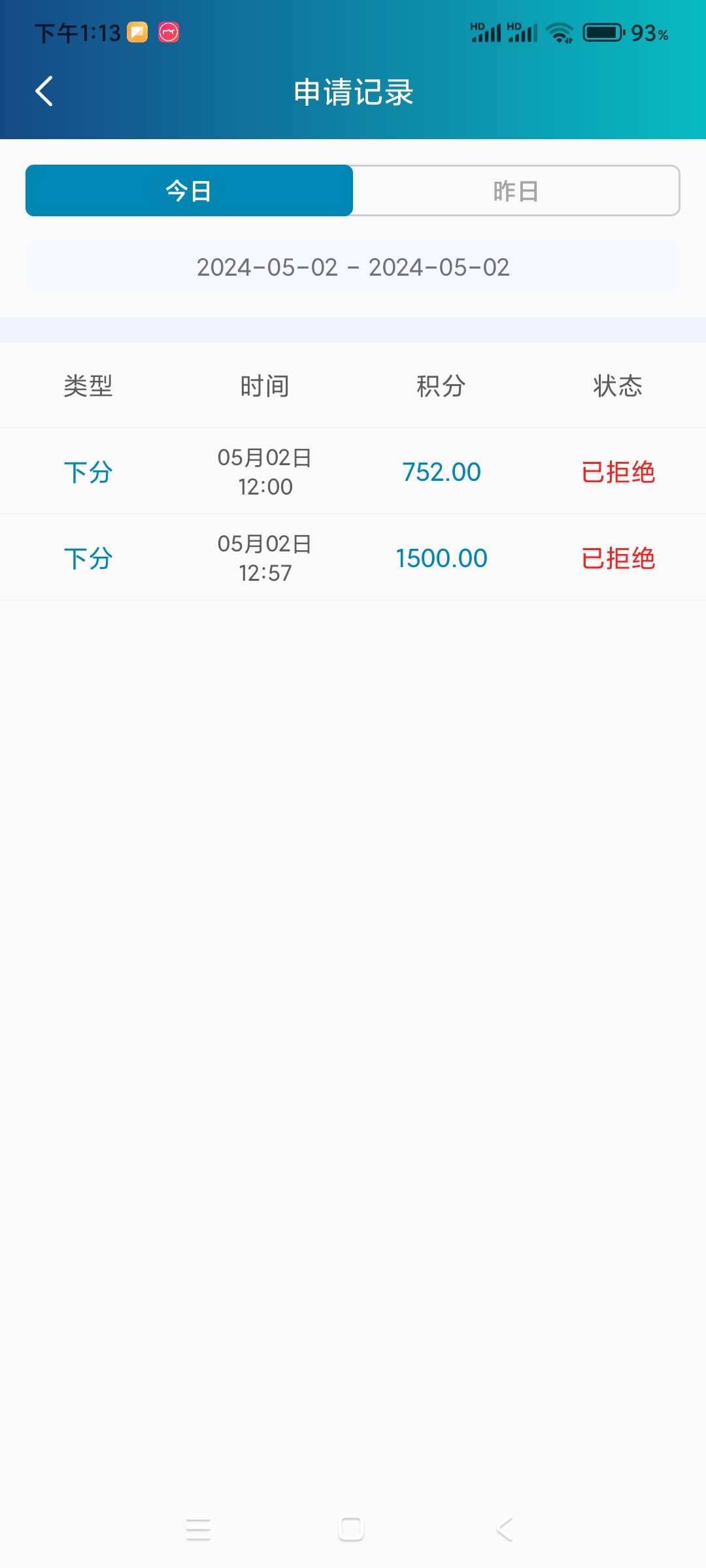Go back from 申请记录 page
This screenshot has height=1568, width=706.
point(44,91)
